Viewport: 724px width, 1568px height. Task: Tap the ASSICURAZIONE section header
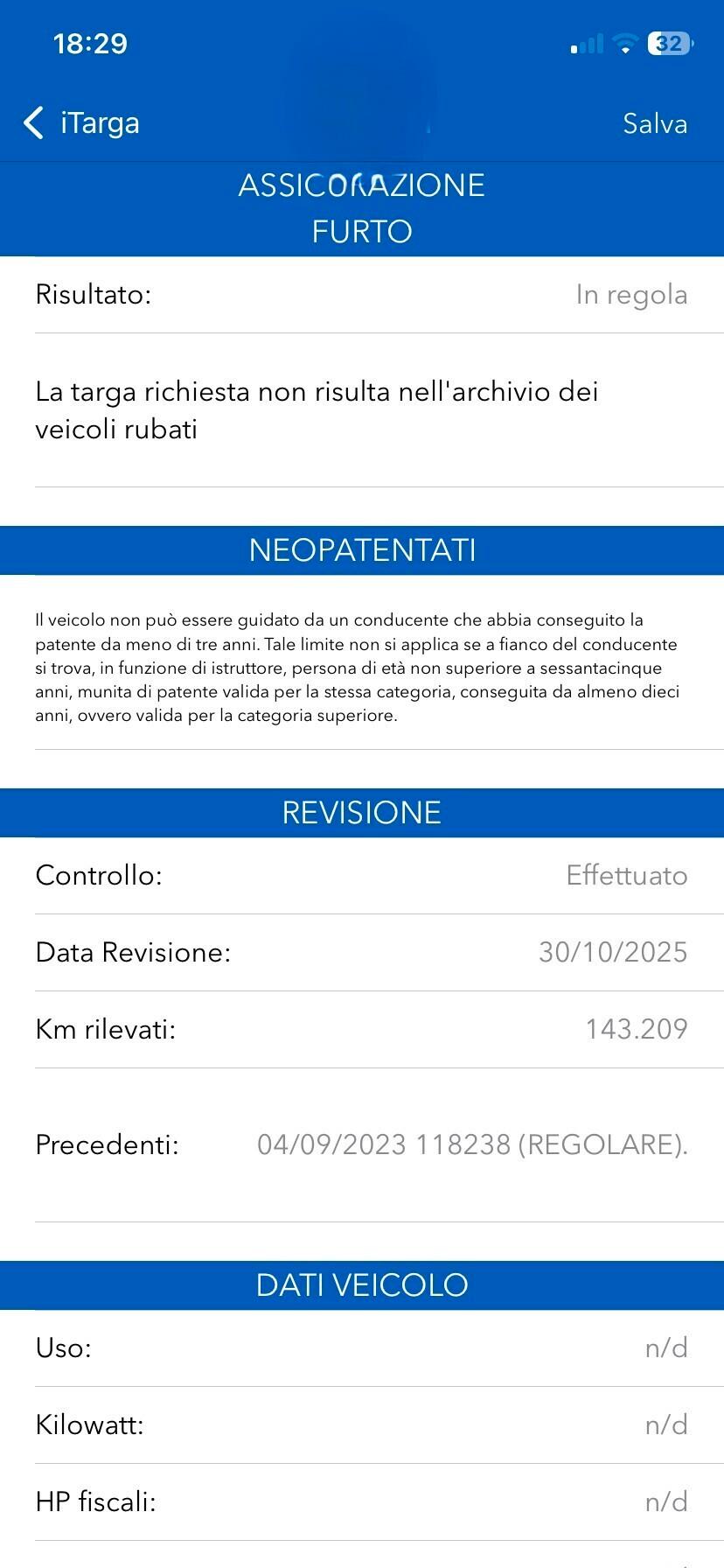pyautogui.click(x=362, y=185)
